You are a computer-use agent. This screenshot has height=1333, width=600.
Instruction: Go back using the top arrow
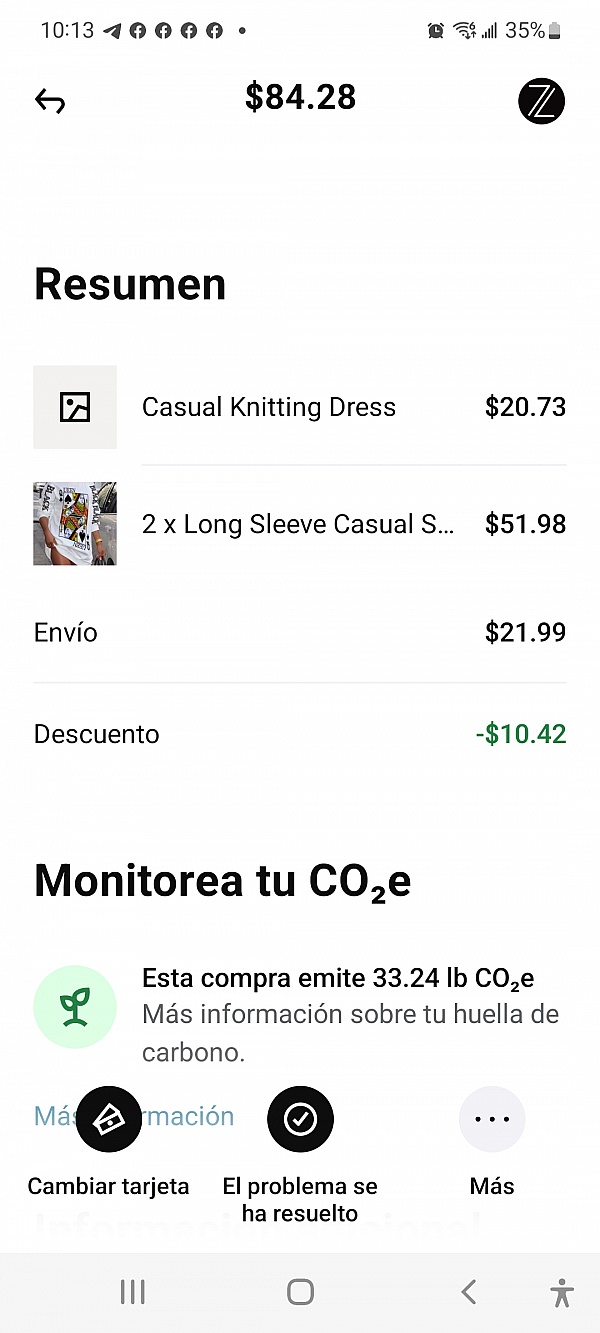50,101
